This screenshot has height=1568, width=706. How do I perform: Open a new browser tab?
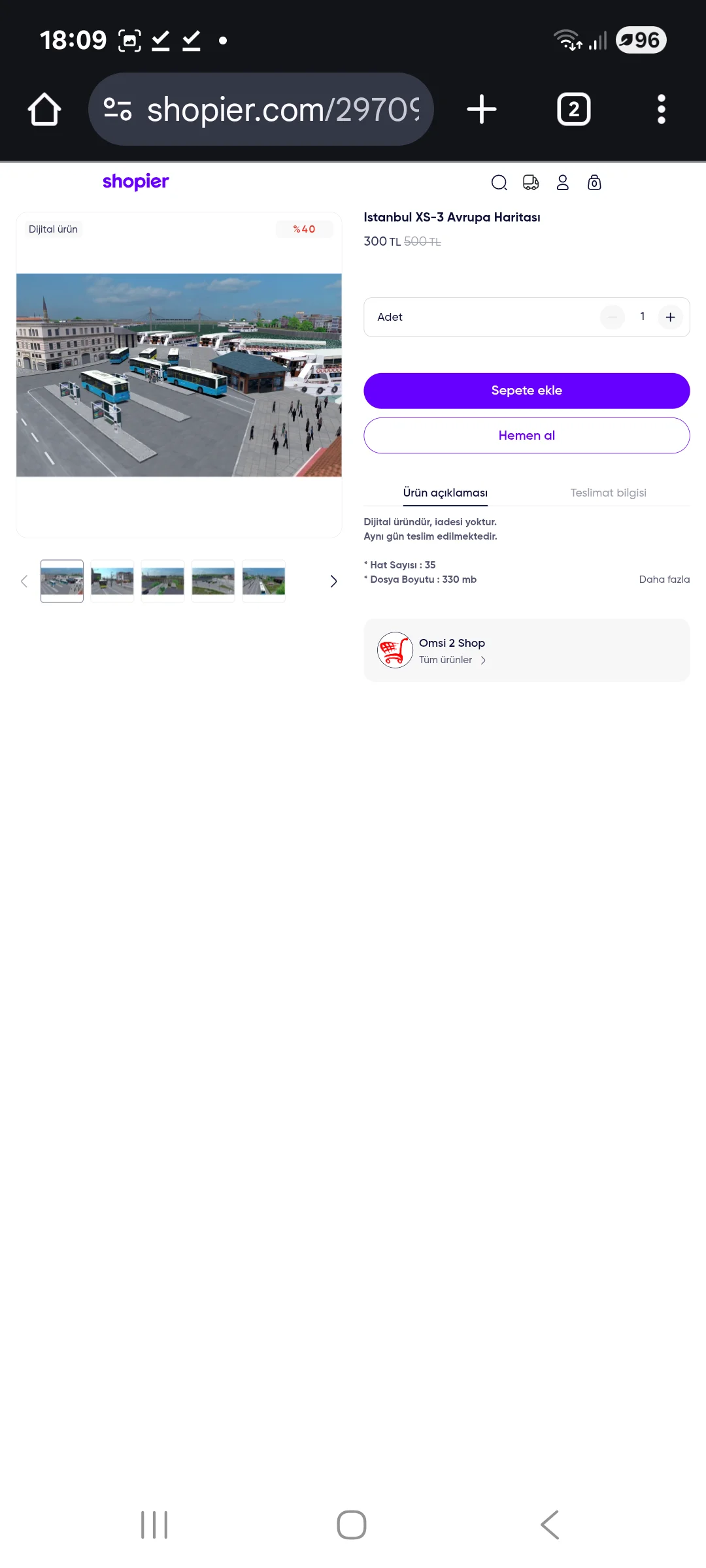pos(482,109)
